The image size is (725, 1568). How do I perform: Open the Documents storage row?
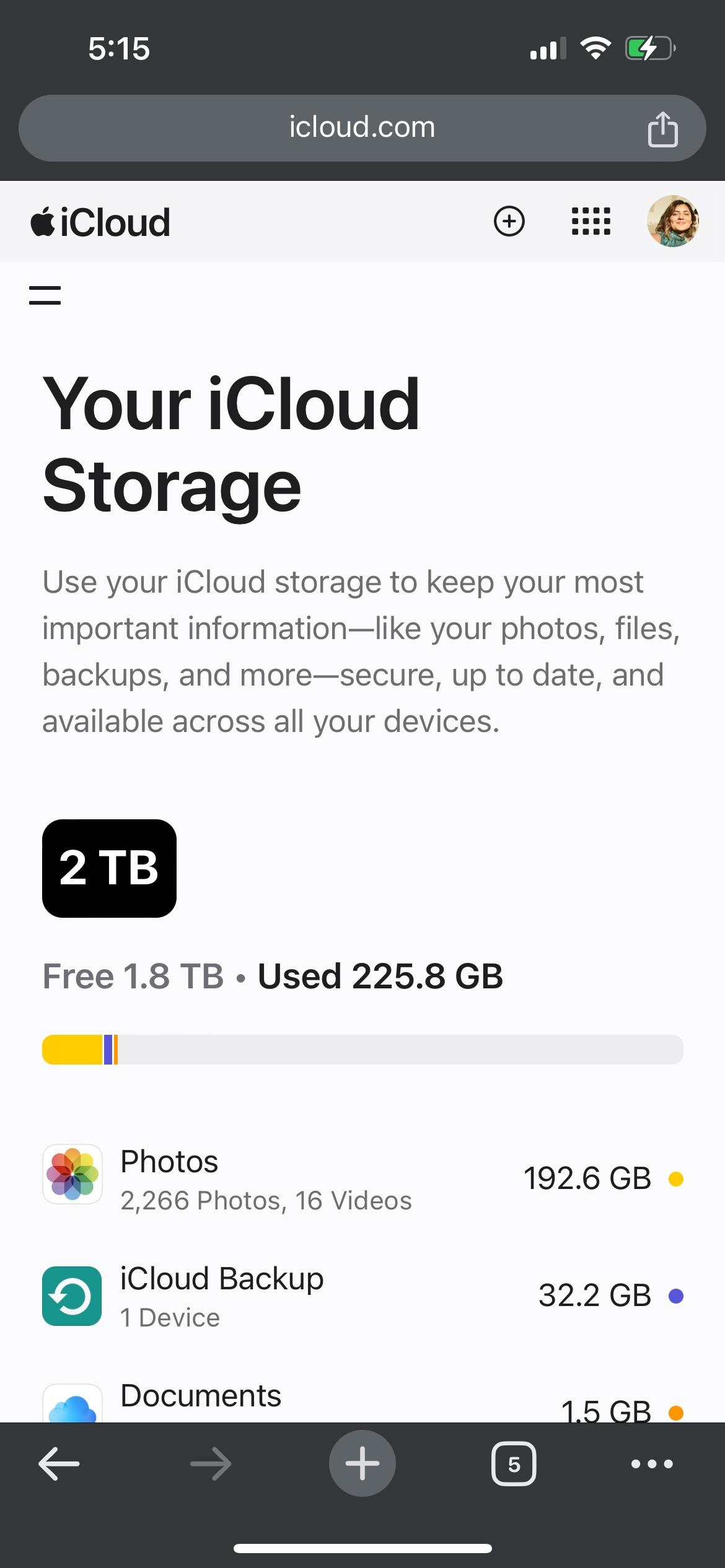(x=362, y=1402)
